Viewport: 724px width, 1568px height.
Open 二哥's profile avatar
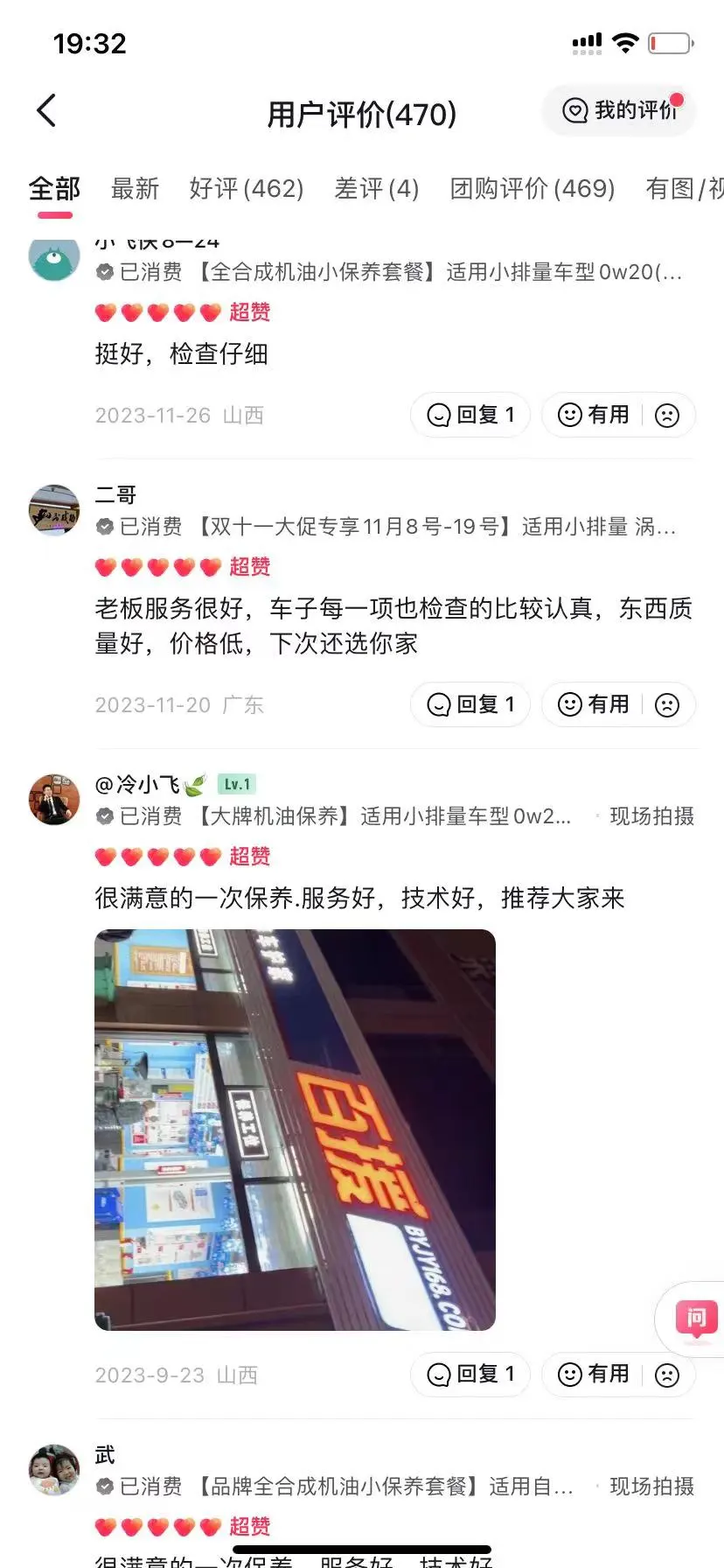pos(54,510)
